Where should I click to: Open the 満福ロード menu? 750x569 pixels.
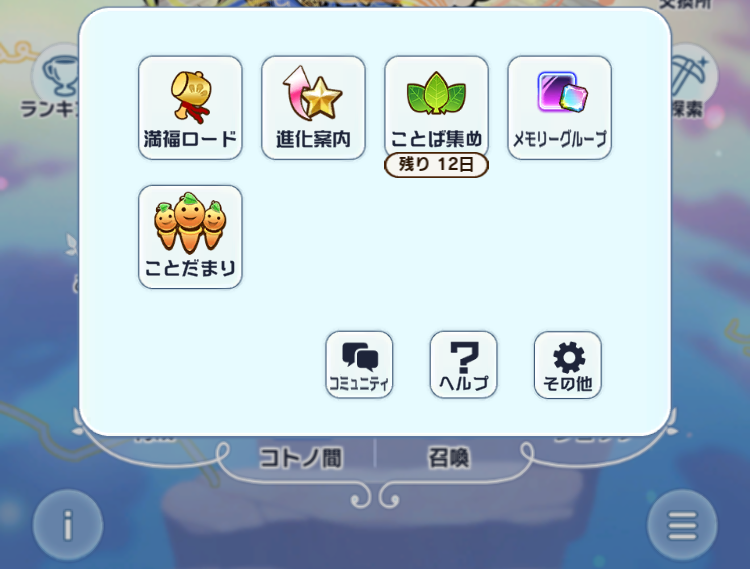point(190,107)
